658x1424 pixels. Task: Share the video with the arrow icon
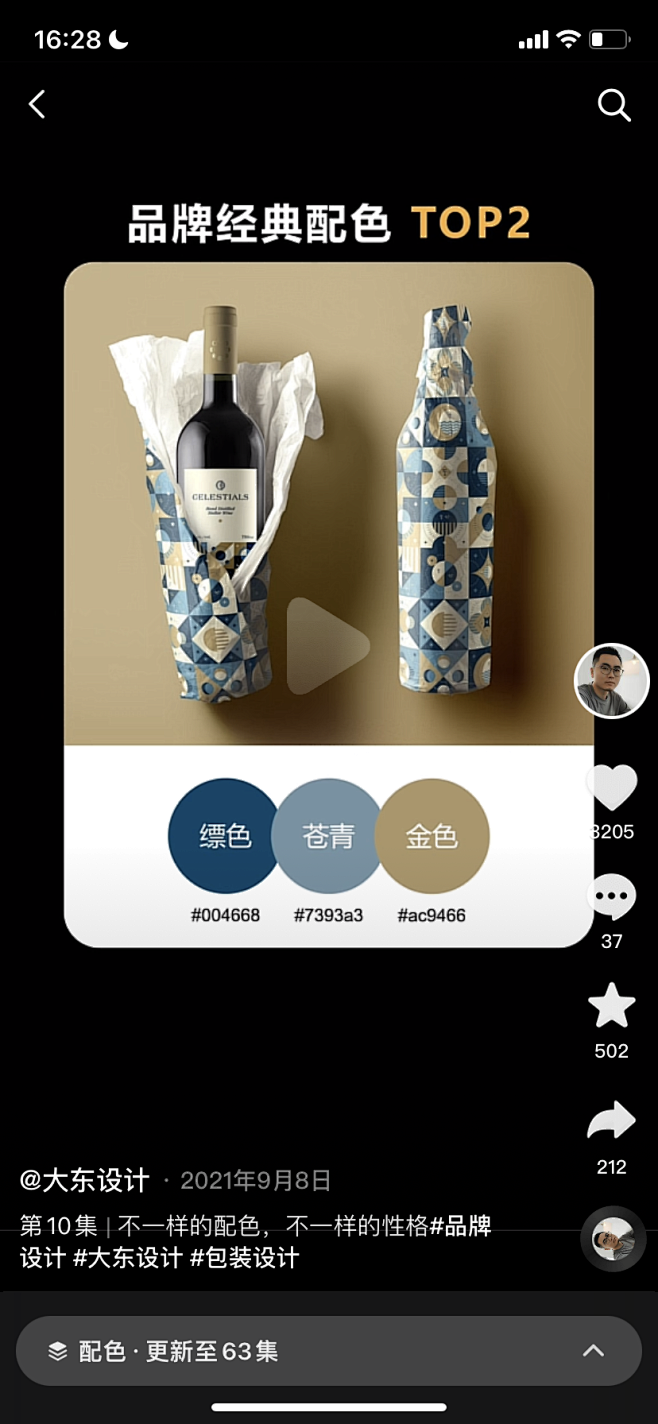tap(612, 1120)
